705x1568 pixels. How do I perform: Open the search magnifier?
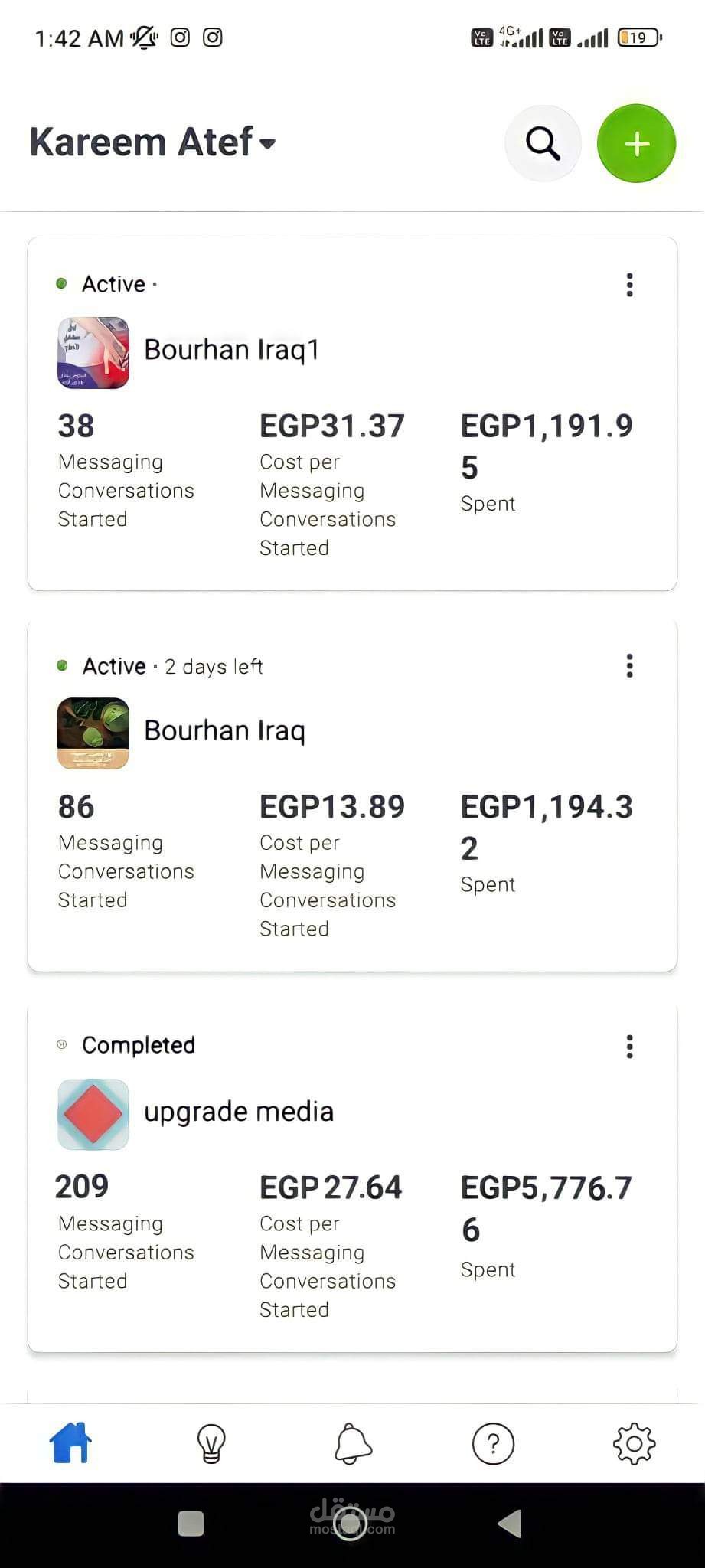tap(543, 143)
